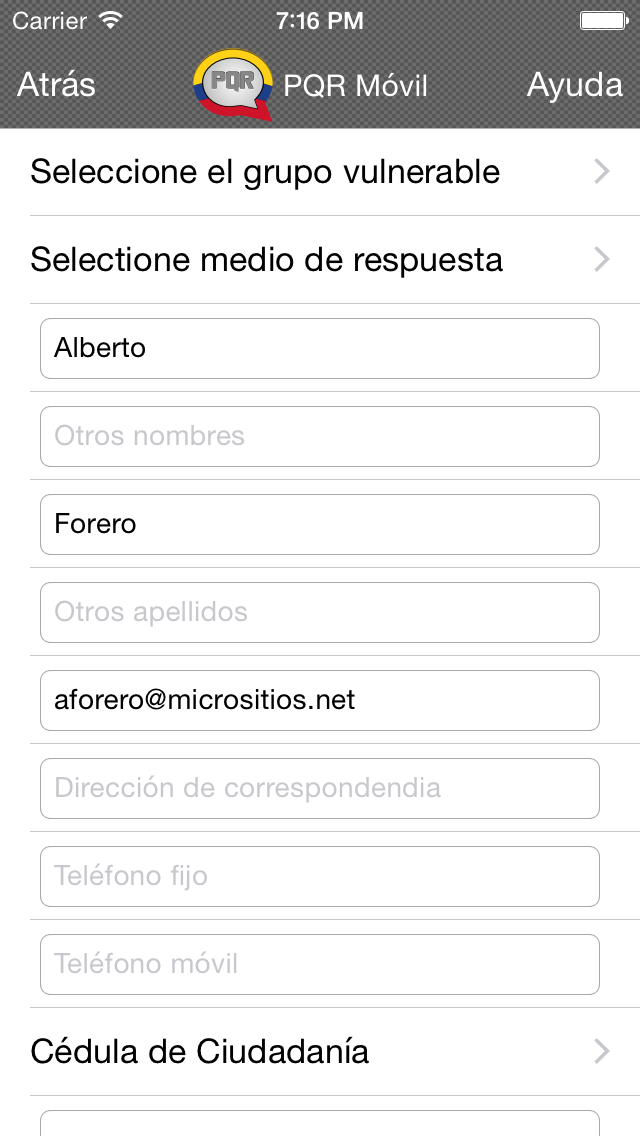Edit the first name field showing Alberto

[320, 348]
